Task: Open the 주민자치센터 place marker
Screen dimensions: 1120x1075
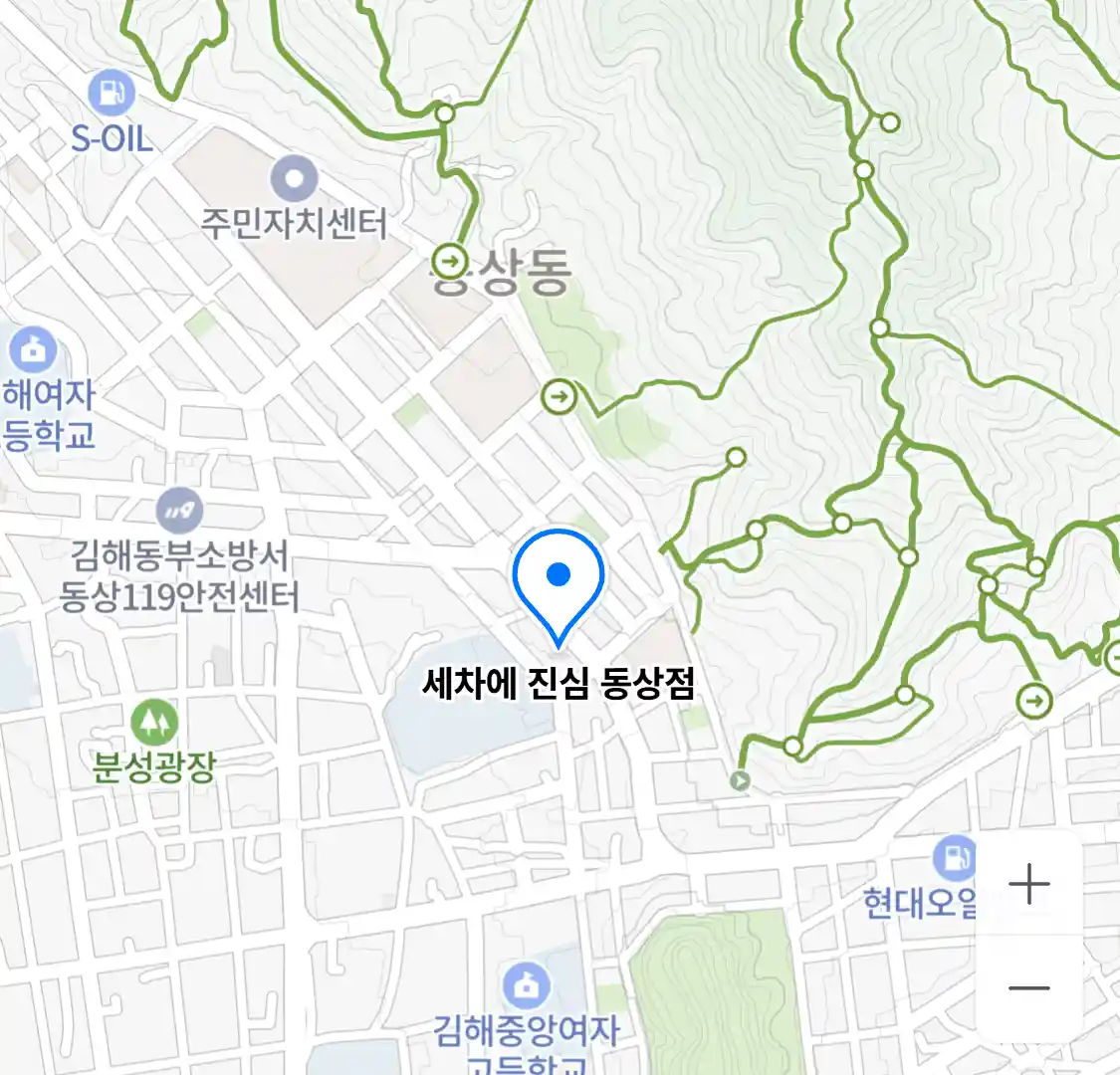Action: point(294,181)
